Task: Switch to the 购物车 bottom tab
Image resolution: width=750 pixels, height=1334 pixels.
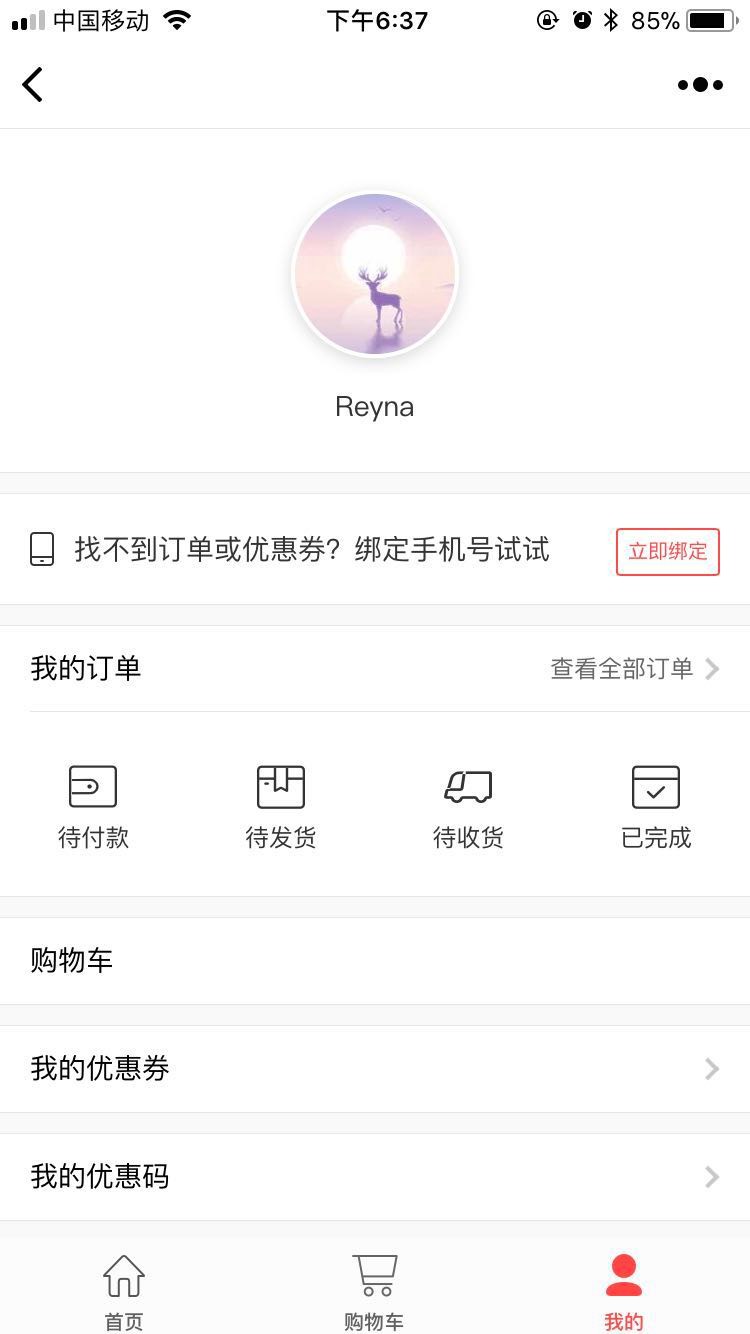Action: point(374,1292)
